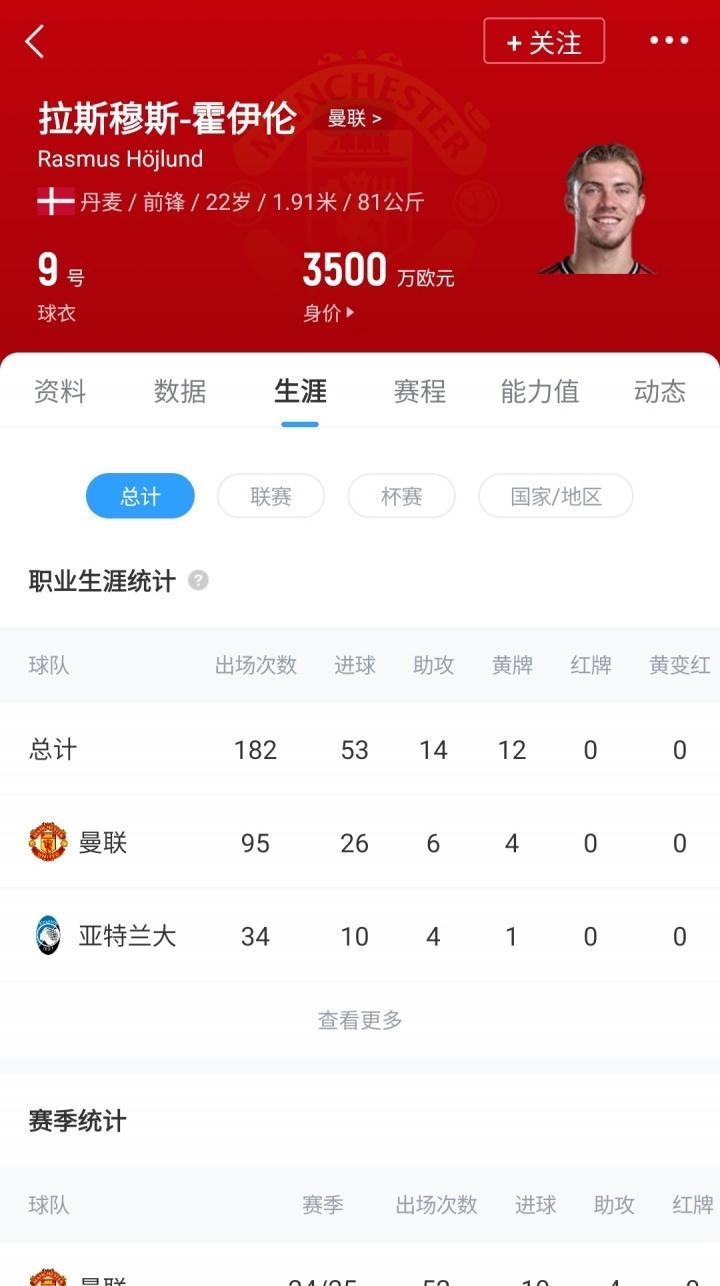This screenshot has height=1286, width=720.
Task: Switch to the 数据 tab
Action: [180, 391]
